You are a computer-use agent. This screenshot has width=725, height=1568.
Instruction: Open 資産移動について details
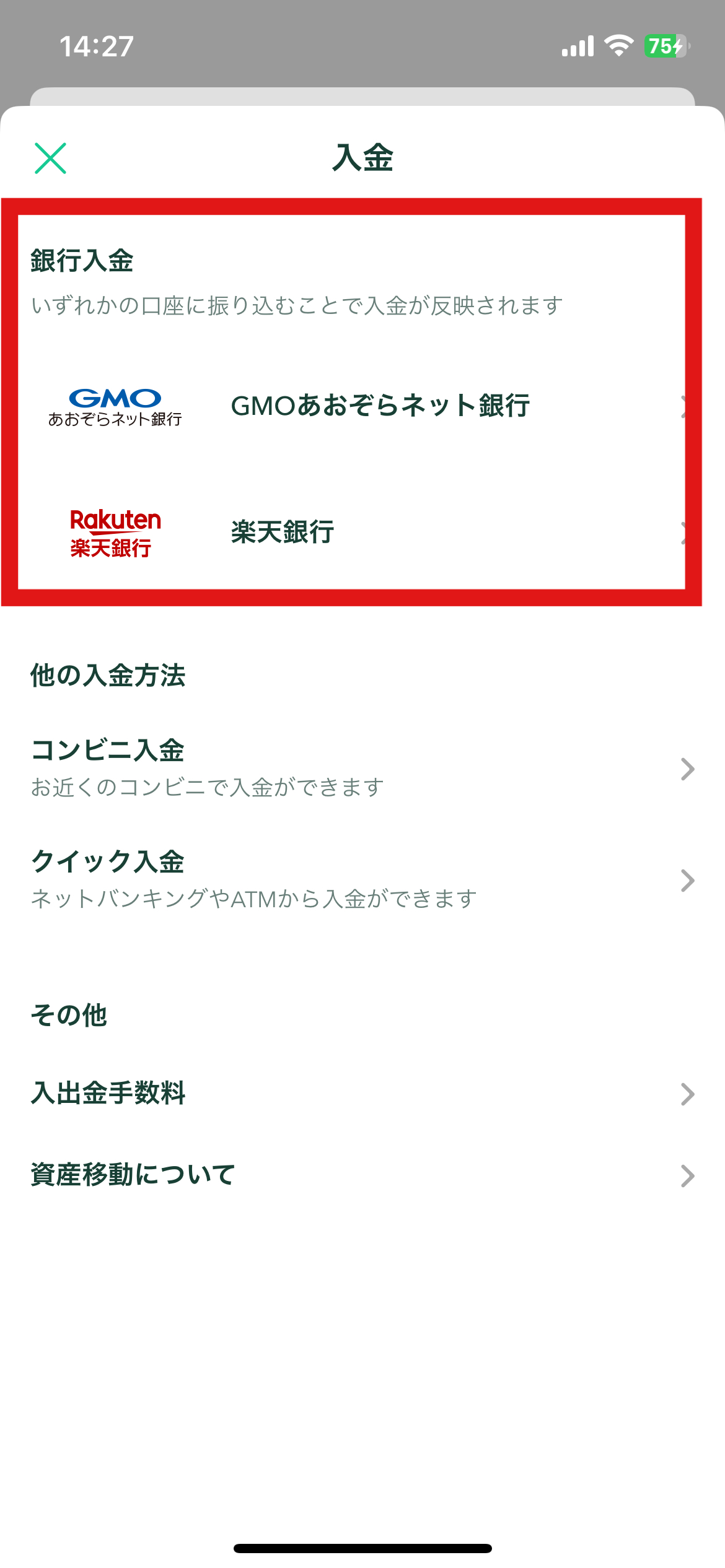pos(362,1175)
